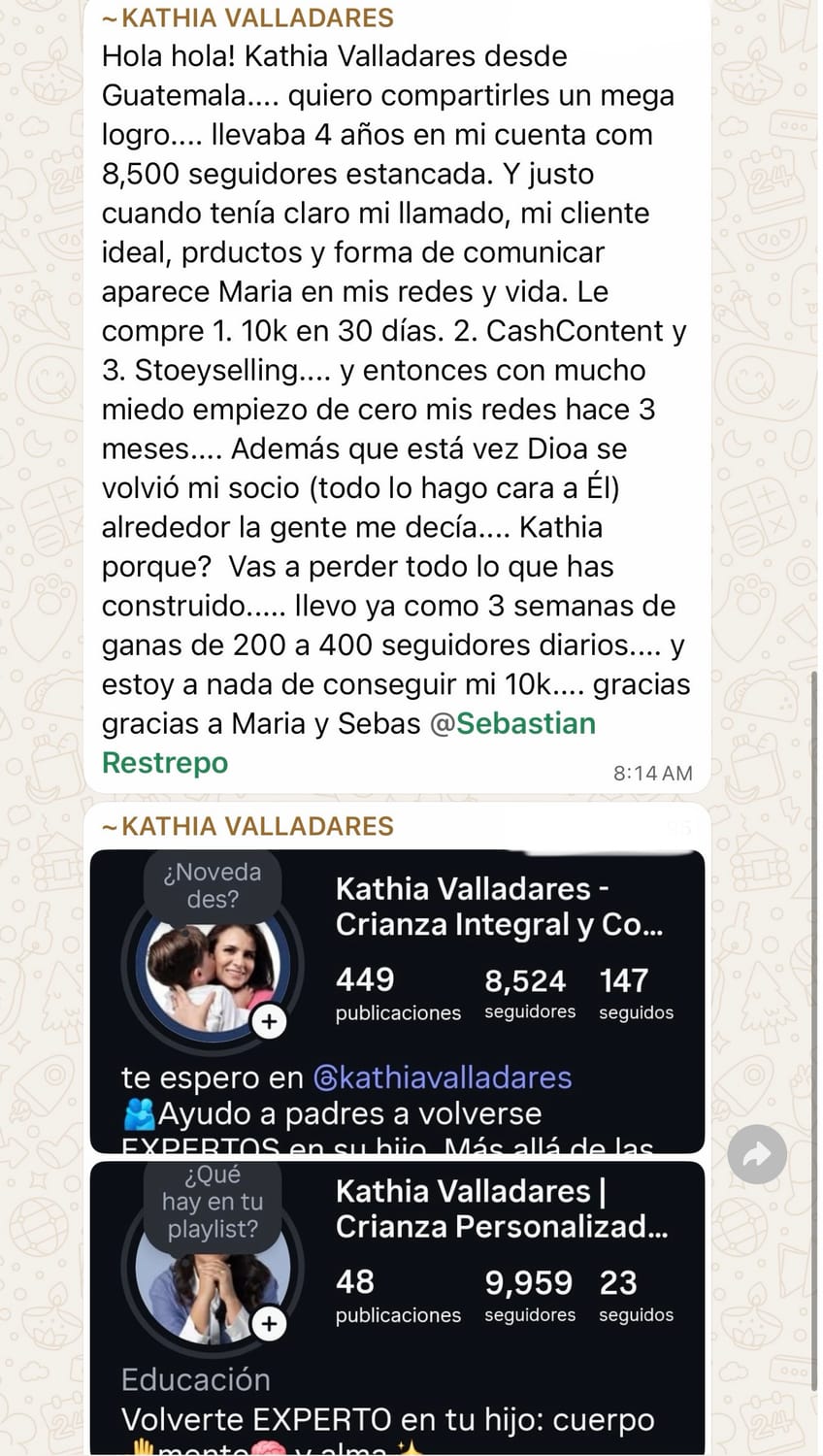Forward the shared profile images
823x1456 pixels.
click(x=757, y=1153)
